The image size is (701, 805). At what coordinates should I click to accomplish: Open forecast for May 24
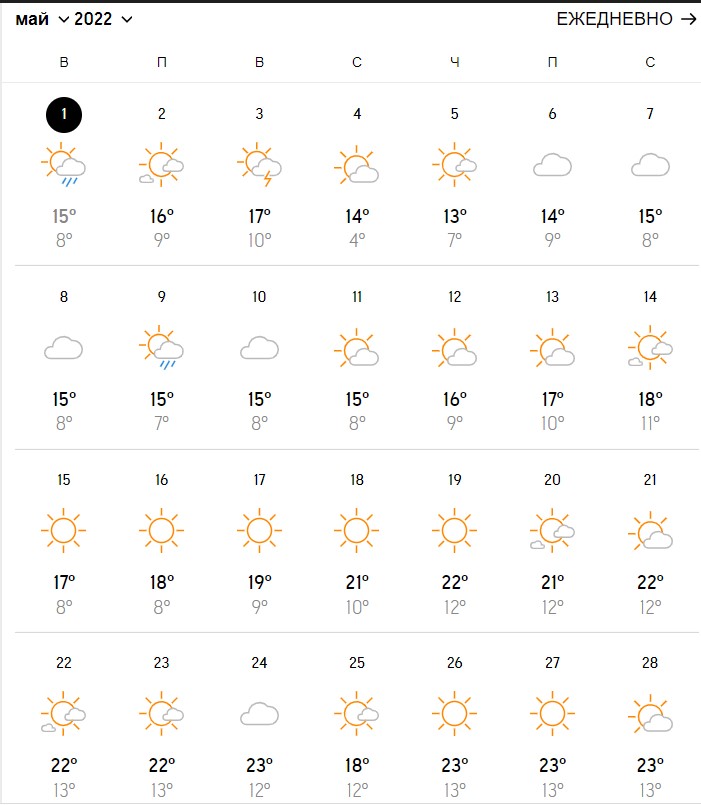259,720
